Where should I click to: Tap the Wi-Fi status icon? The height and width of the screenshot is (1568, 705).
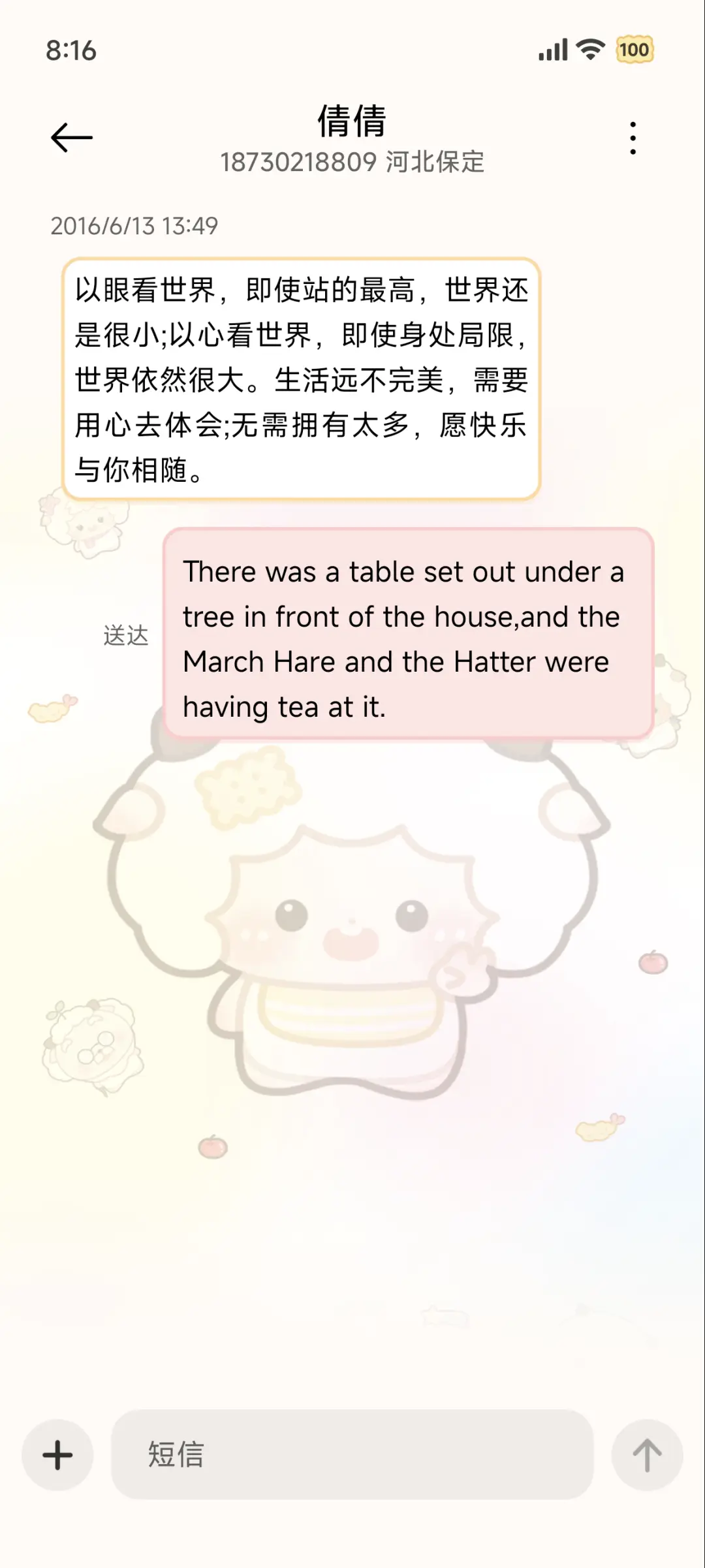[588, 50]
